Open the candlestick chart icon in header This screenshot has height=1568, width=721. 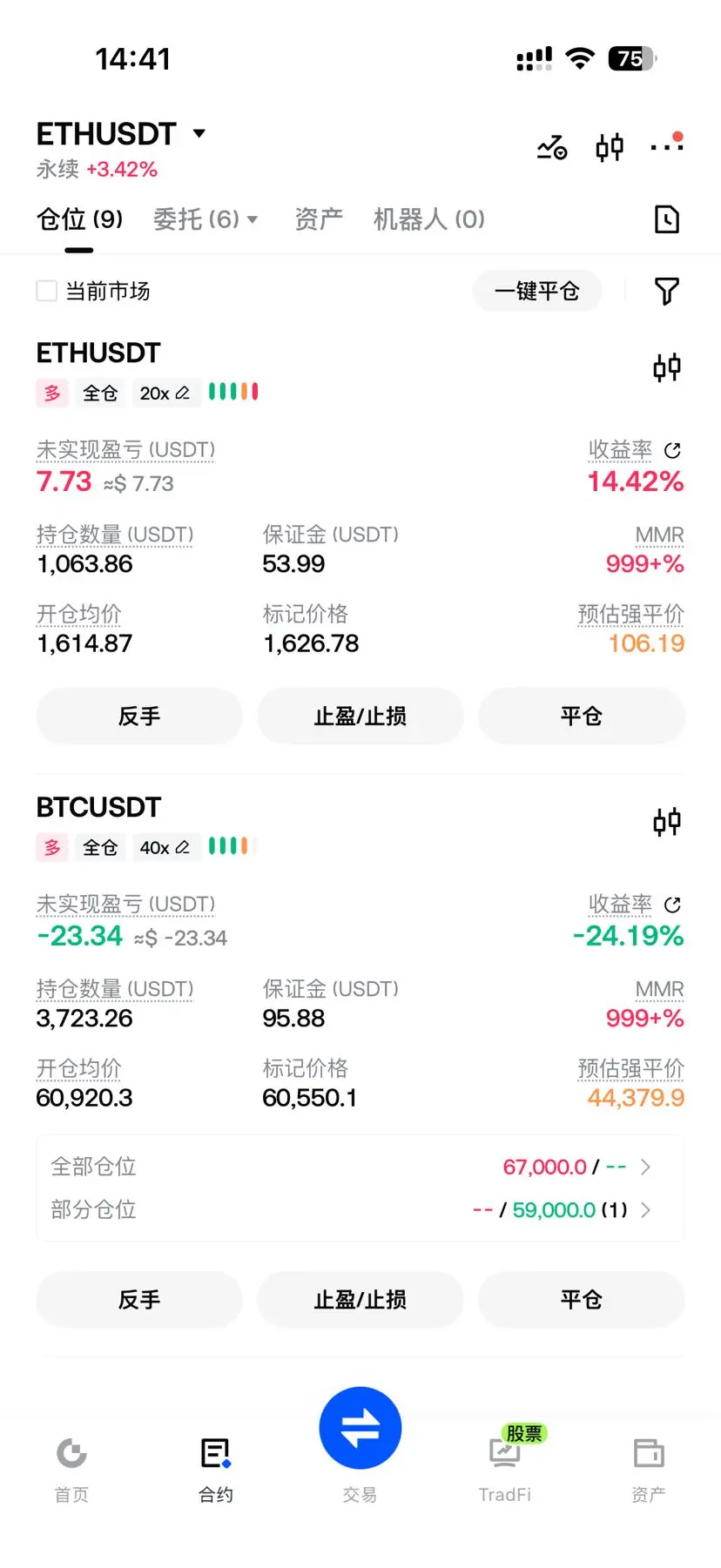pyautogui.click(x=610, y=147)
